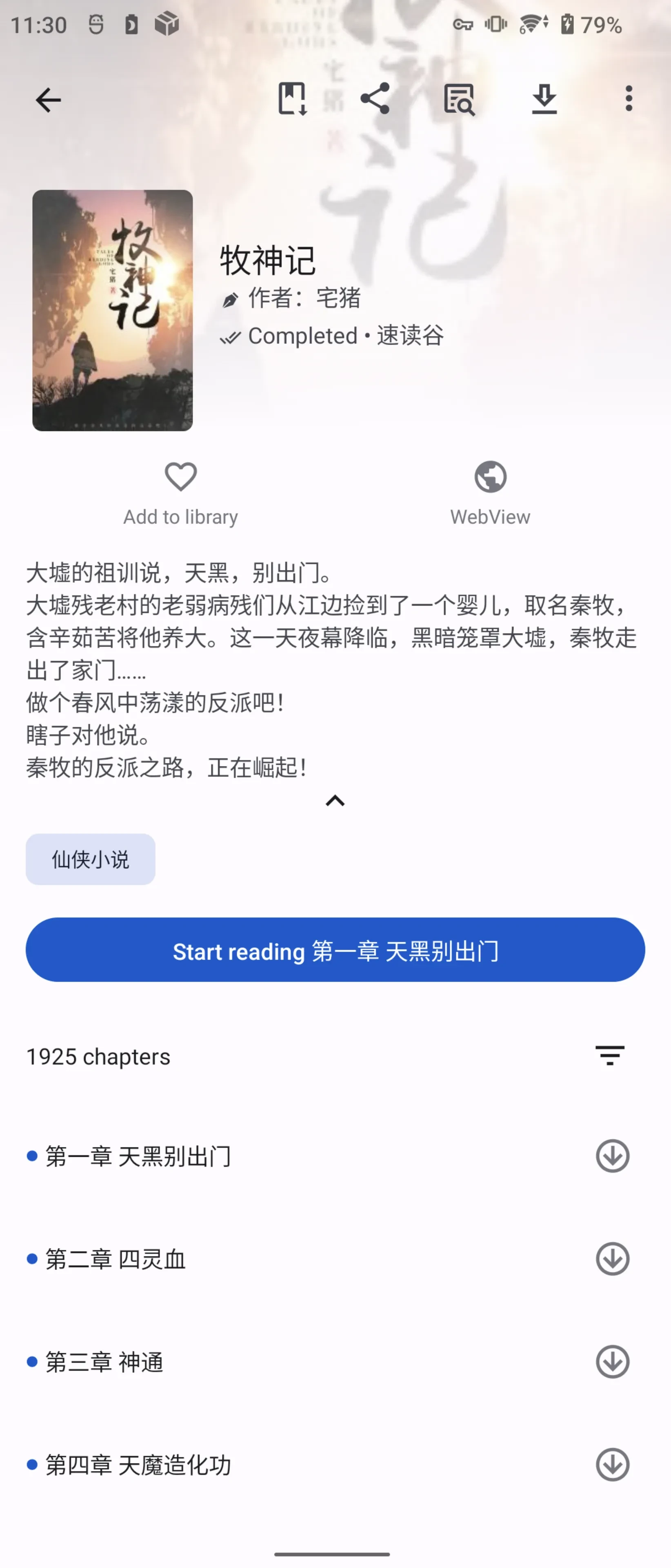This screenshot has width=671, height=1568.
Task: Open the 牧神记 cover image
Action: click(113, 310)
